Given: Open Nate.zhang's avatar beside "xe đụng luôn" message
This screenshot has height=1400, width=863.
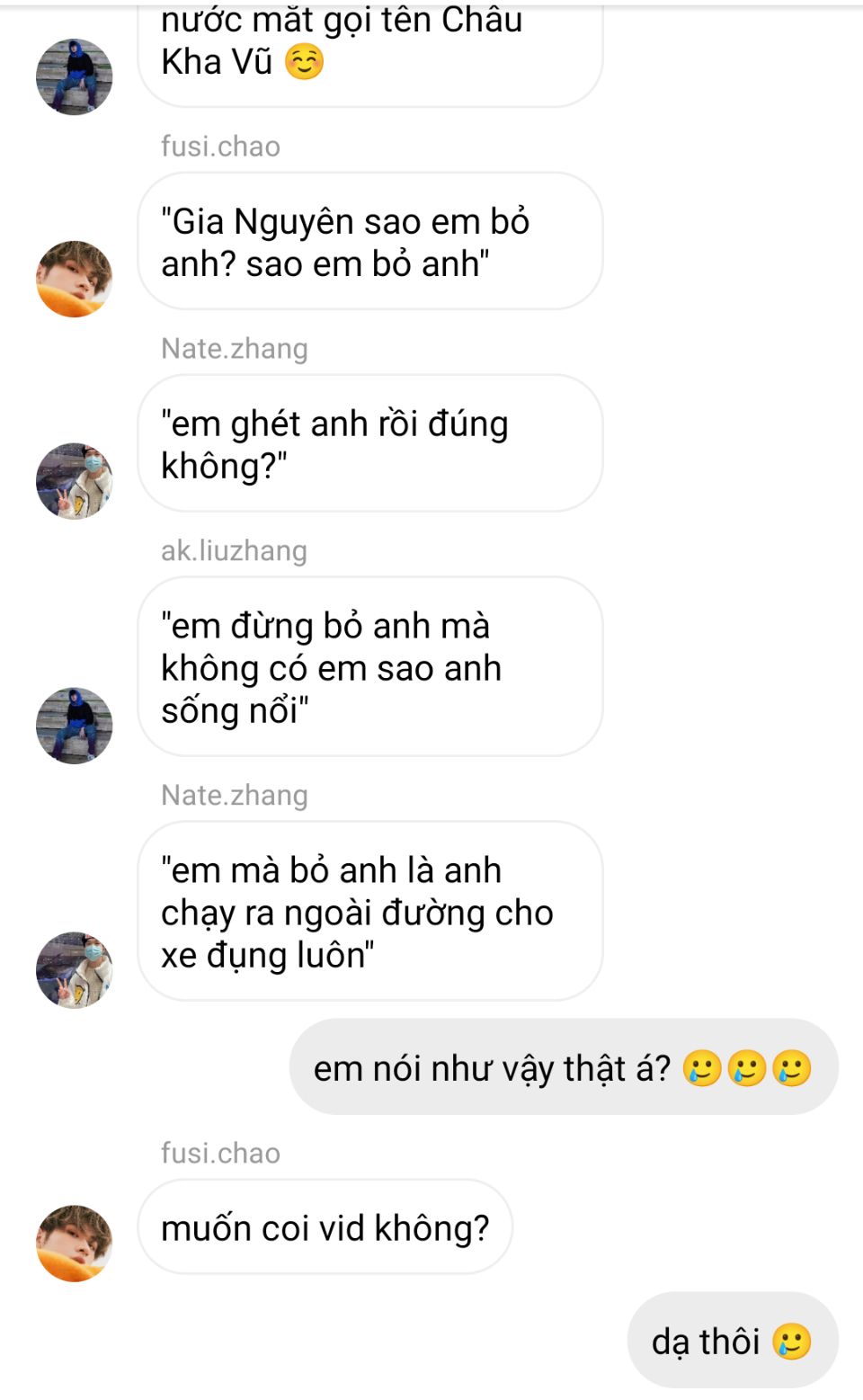Looking at the screenshot, I should coord(74,970).
